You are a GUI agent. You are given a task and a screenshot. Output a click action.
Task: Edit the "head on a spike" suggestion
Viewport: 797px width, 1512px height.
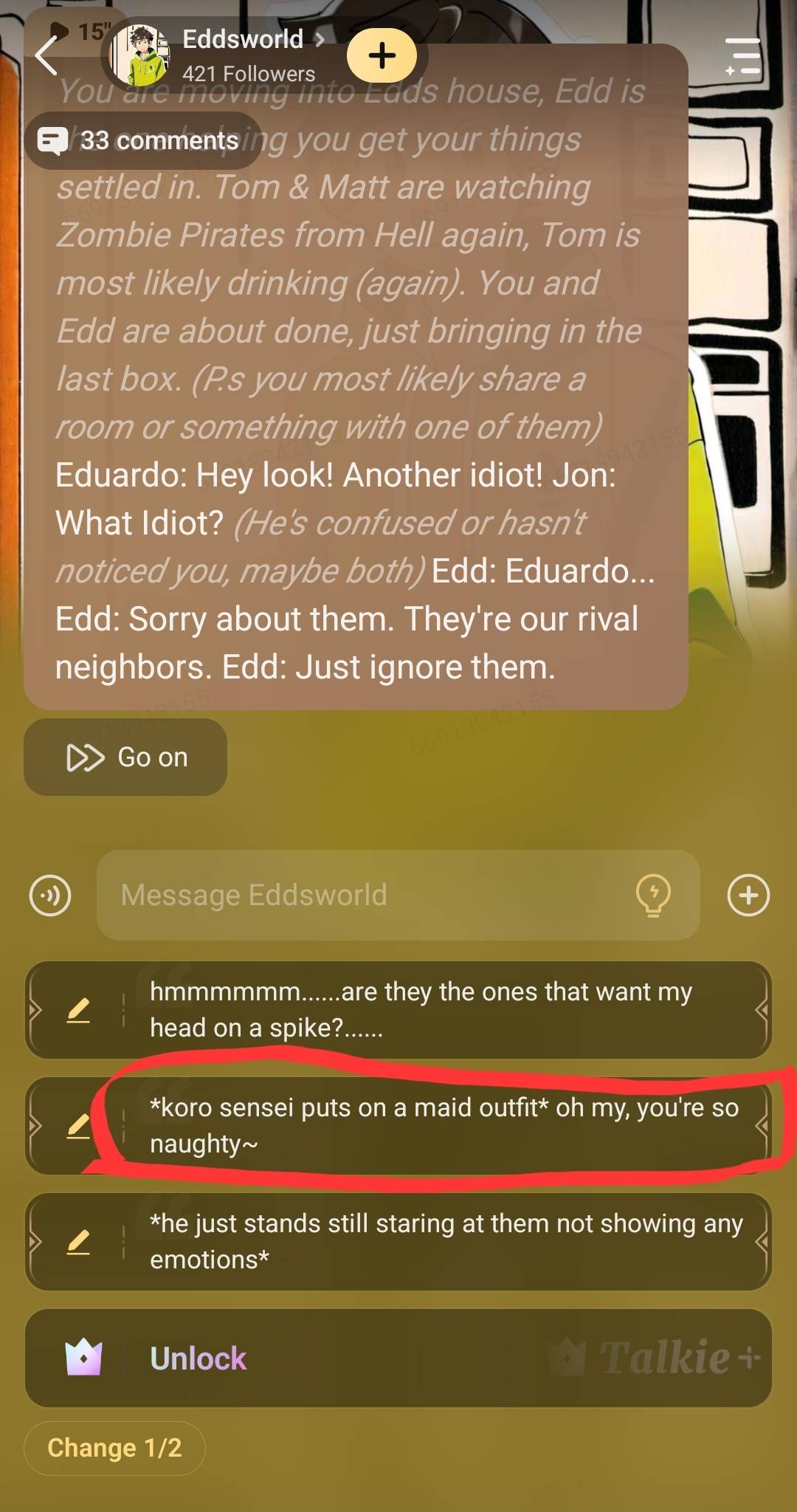tap(78, 1010)
